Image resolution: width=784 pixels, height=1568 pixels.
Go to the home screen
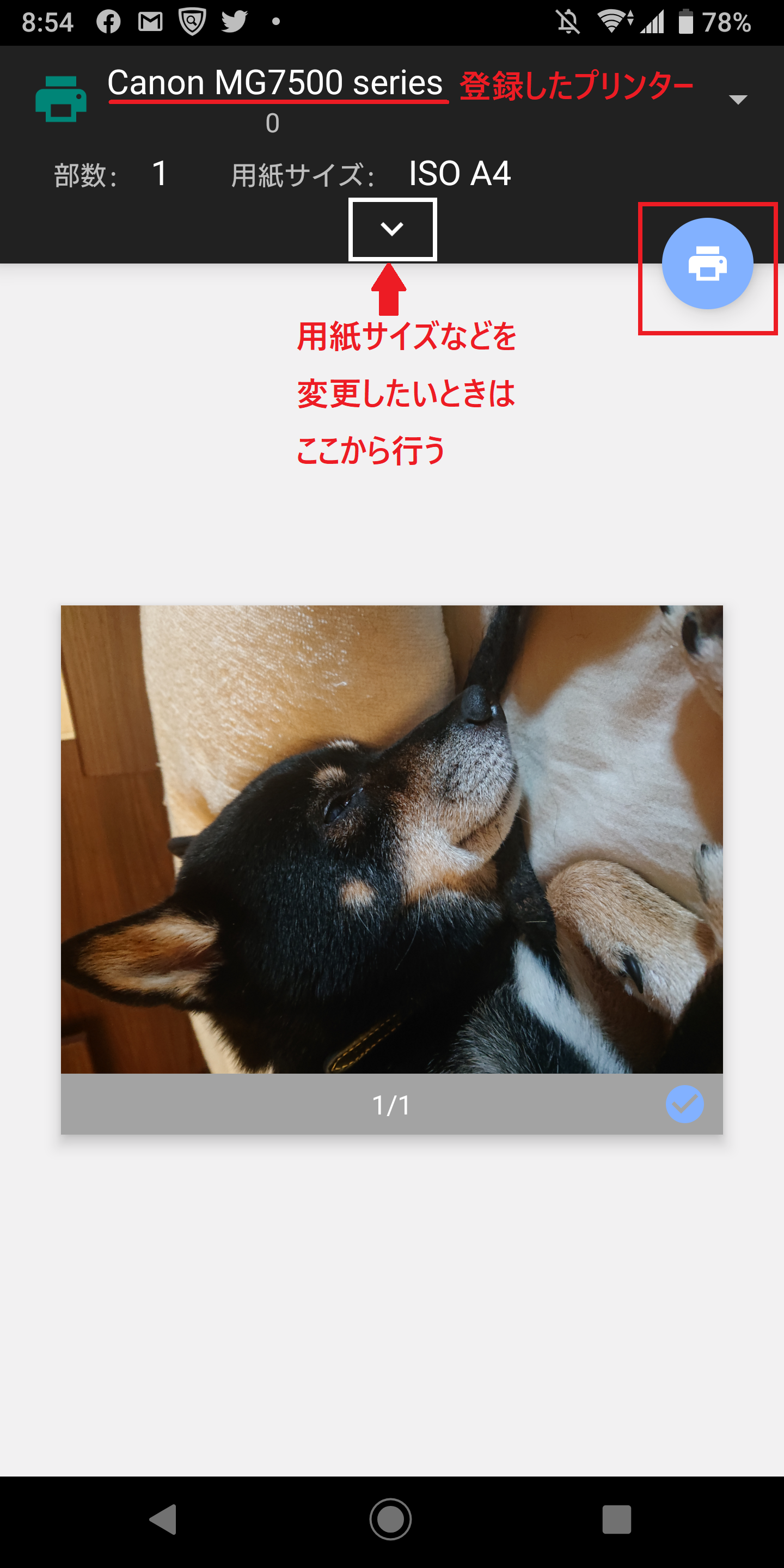point(391,1520)
